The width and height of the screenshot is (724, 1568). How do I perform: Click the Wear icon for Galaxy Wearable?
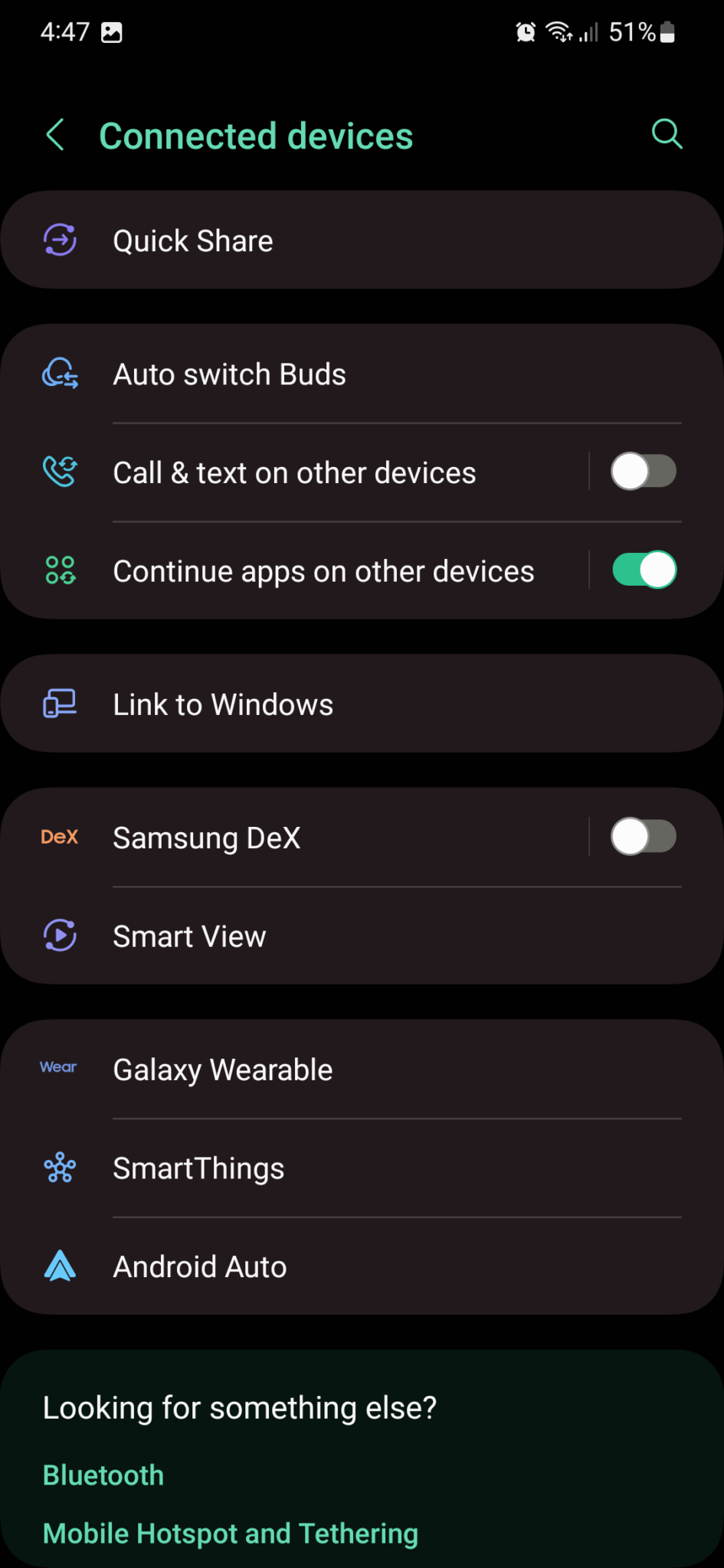click(58, 1067)
